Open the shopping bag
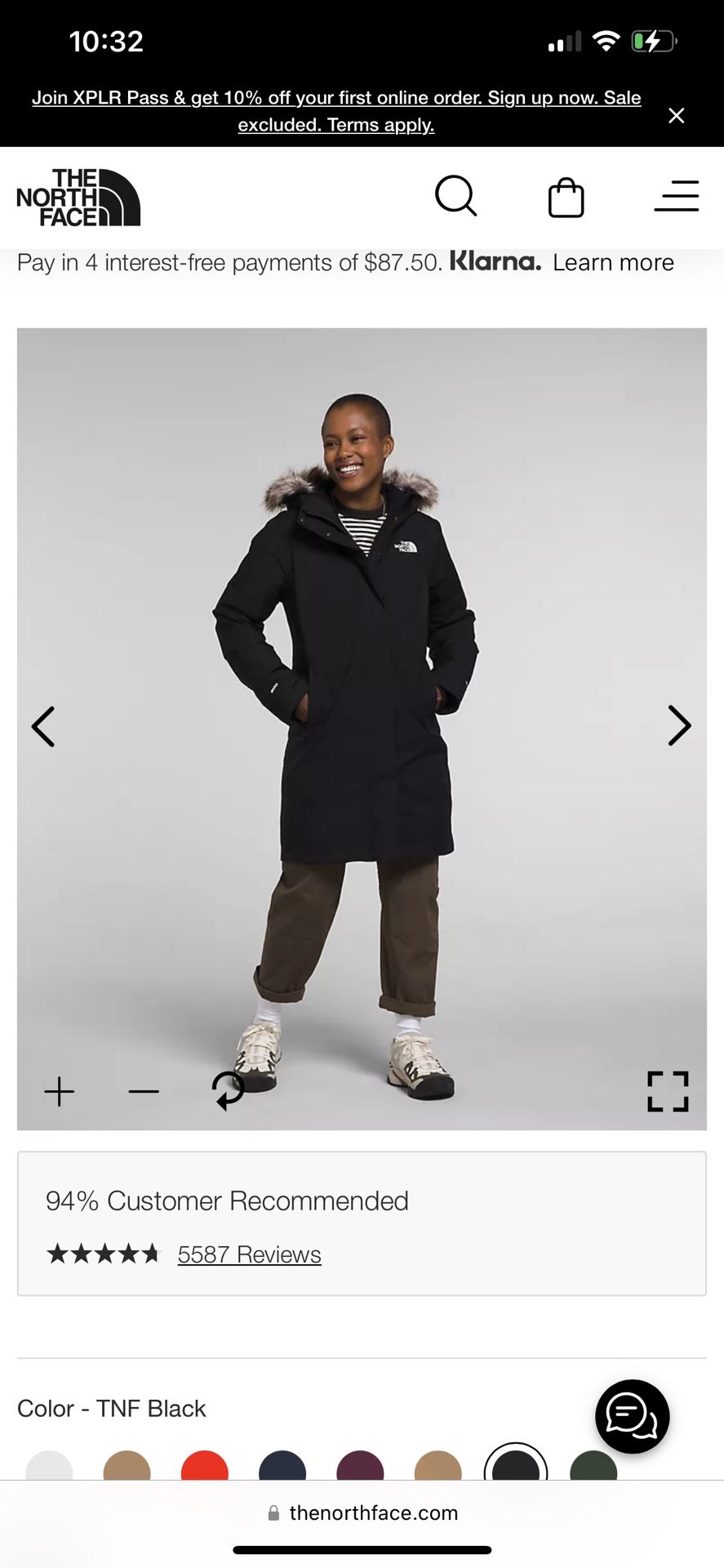The height and width of the screenshot is (1568, 724). [x=566, y=198]
